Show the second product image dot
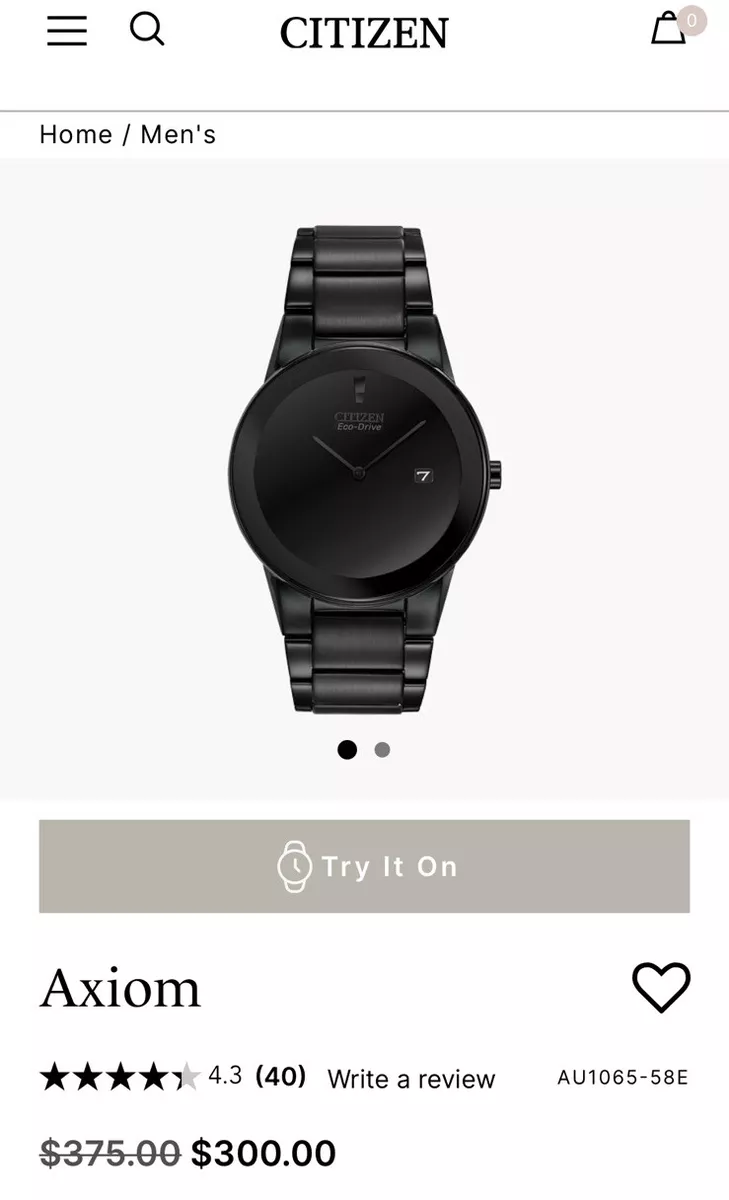729x1200 pixels. click(x=382, y=750)
